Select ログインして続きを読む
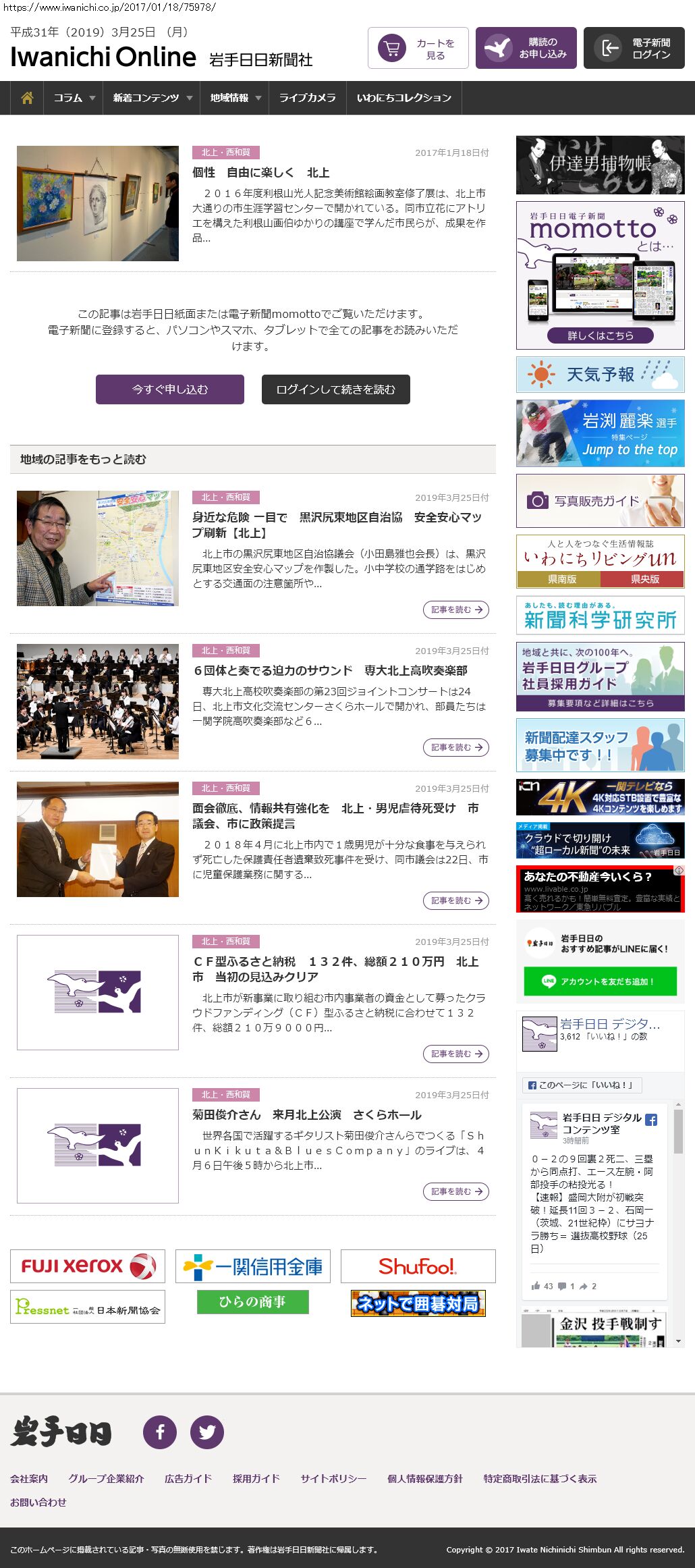 point(335,389)
